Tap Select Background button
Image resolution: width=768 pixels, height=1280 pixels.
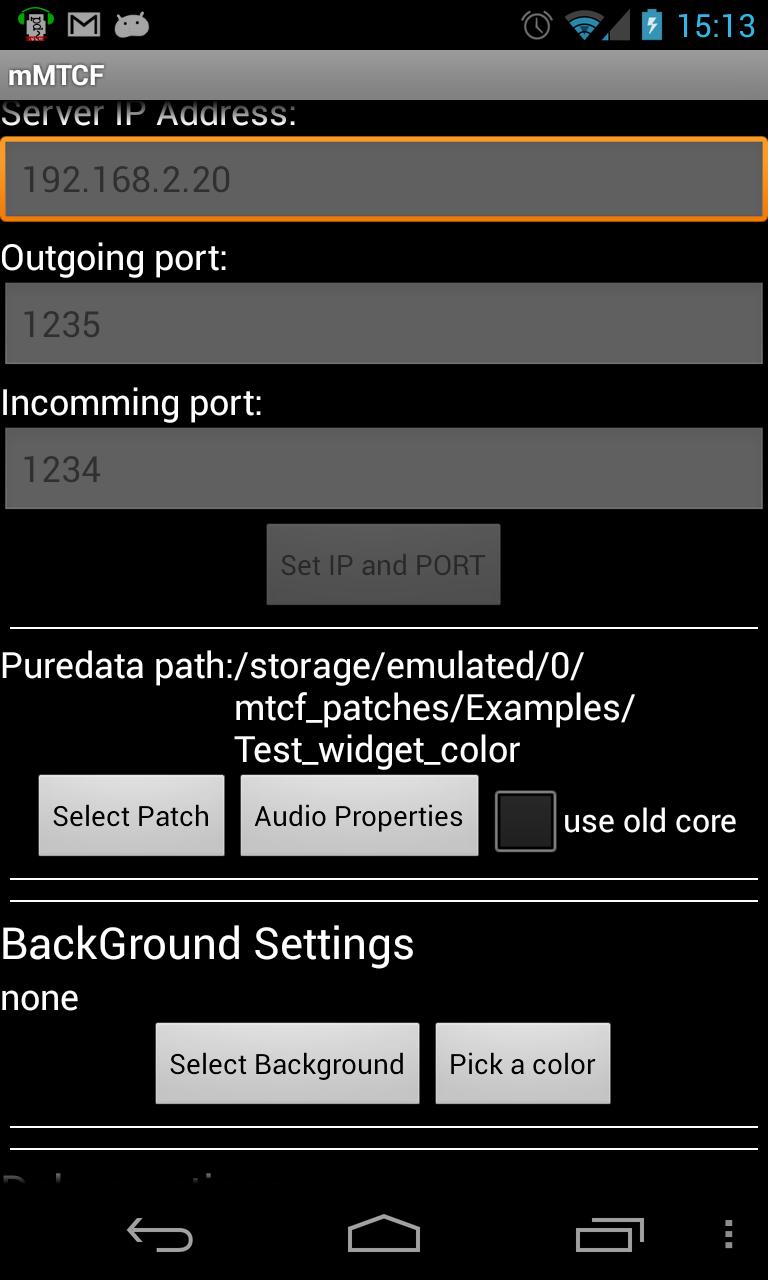click(x=287, y=1064)
